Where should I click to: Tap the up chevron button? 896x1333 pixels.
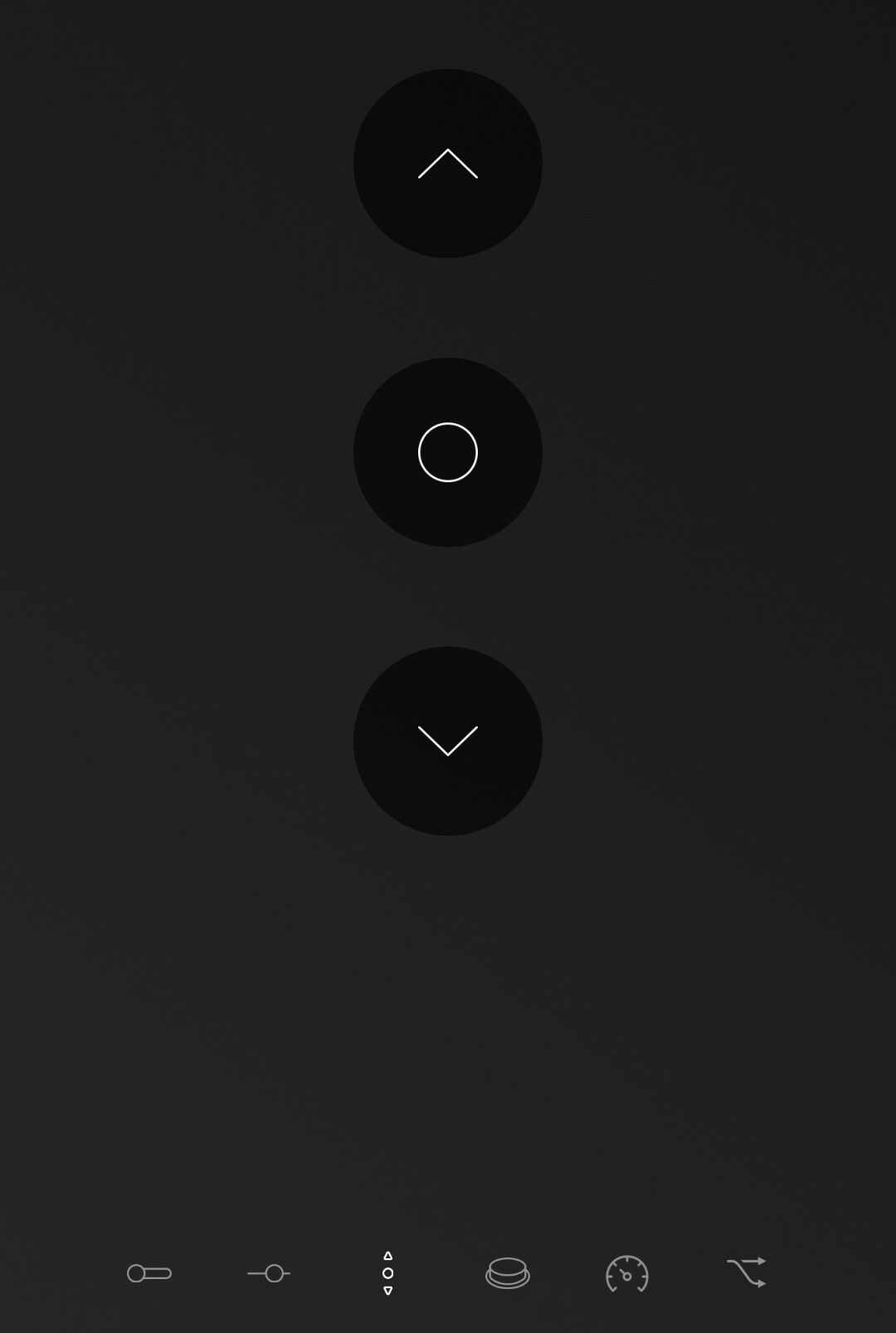click(448, 164)
